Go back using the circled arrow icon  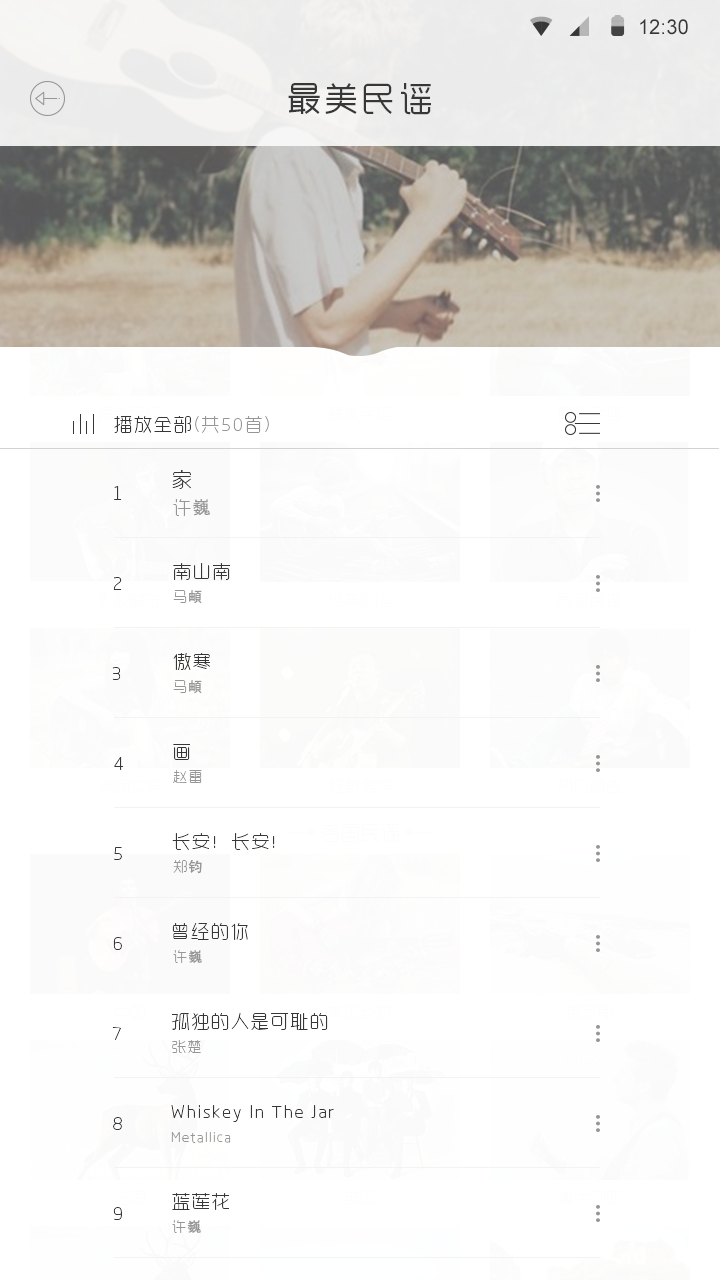(x=47, y=99)
